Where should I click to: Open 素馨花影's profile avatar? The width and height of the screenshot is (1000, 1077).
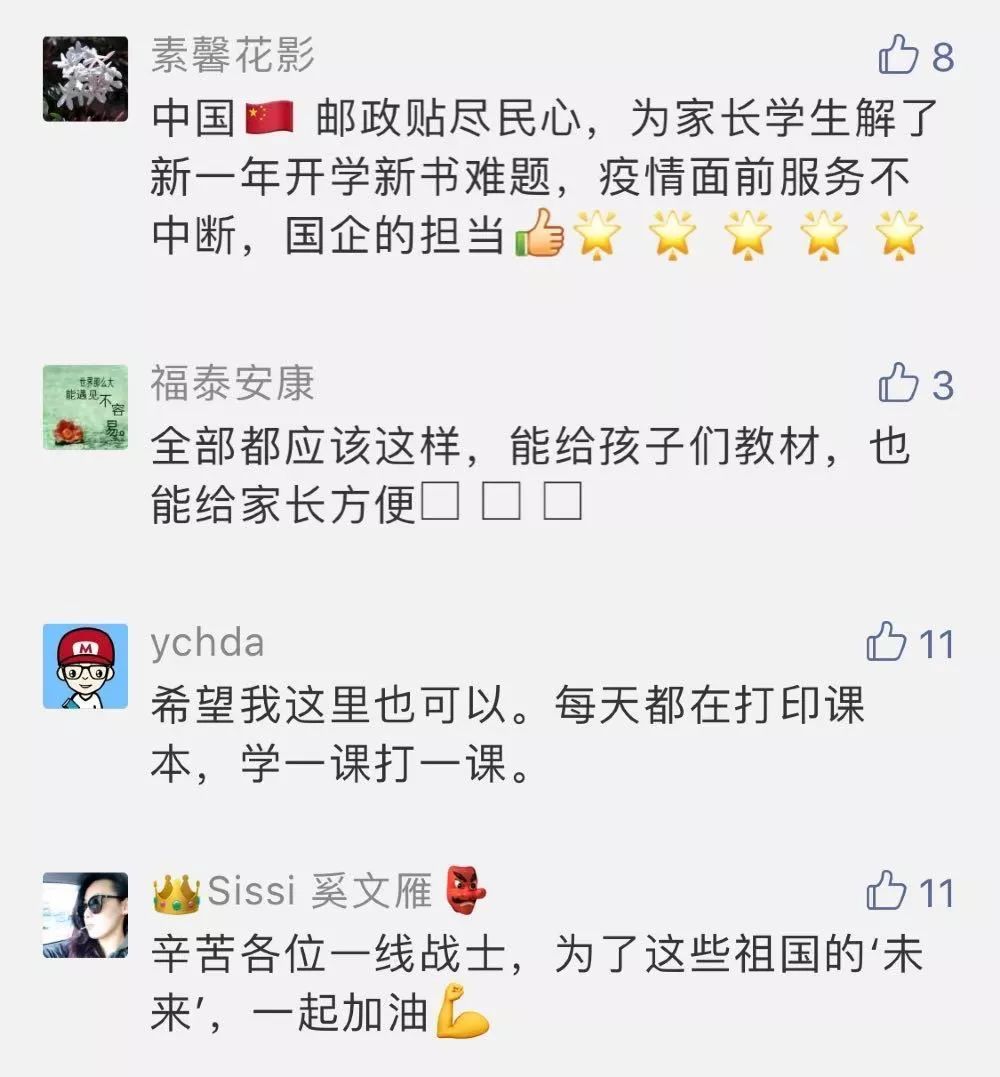click(x=85, y=79)
